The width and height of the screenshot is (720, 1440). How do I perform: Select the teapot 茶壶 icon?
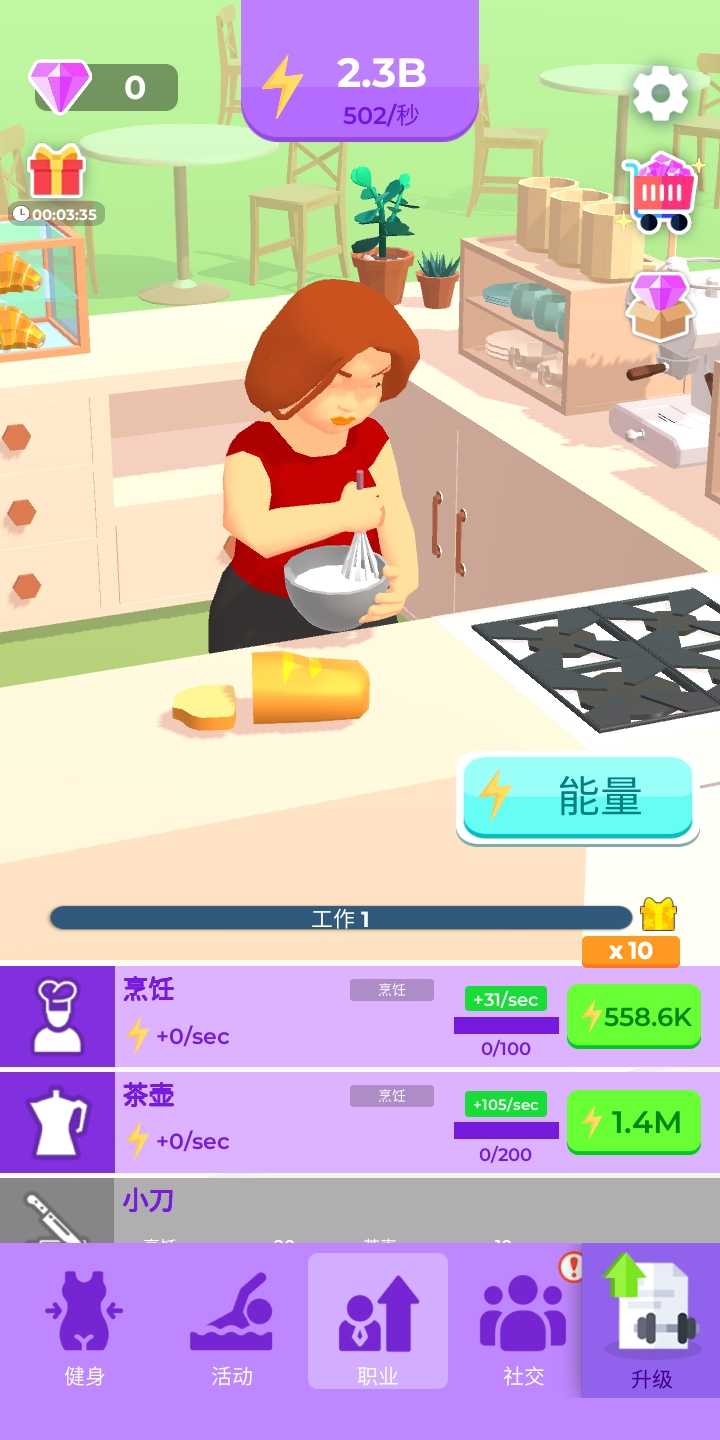click(x=58, y=1121)
